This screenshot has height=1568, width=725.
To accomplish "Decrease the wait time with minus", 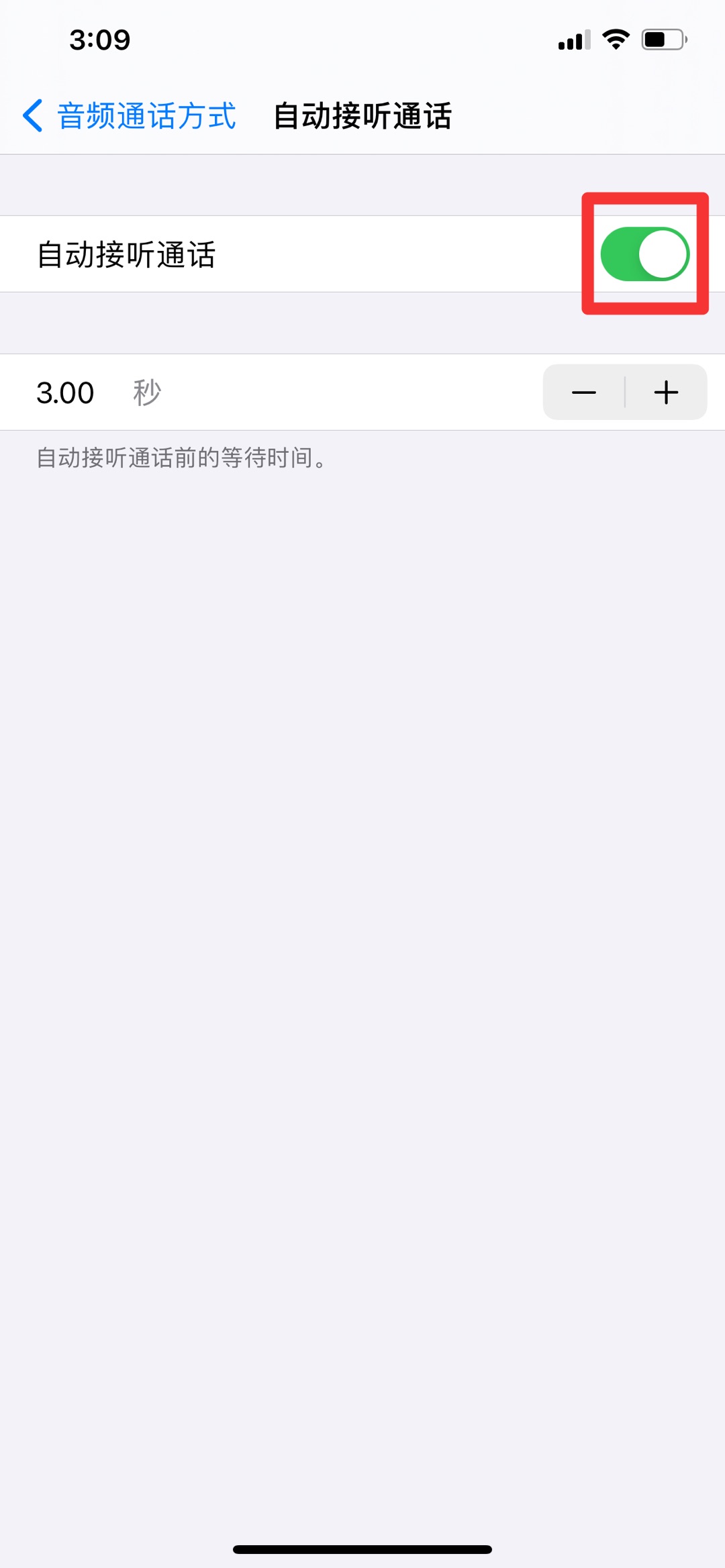I will [584, 393].
